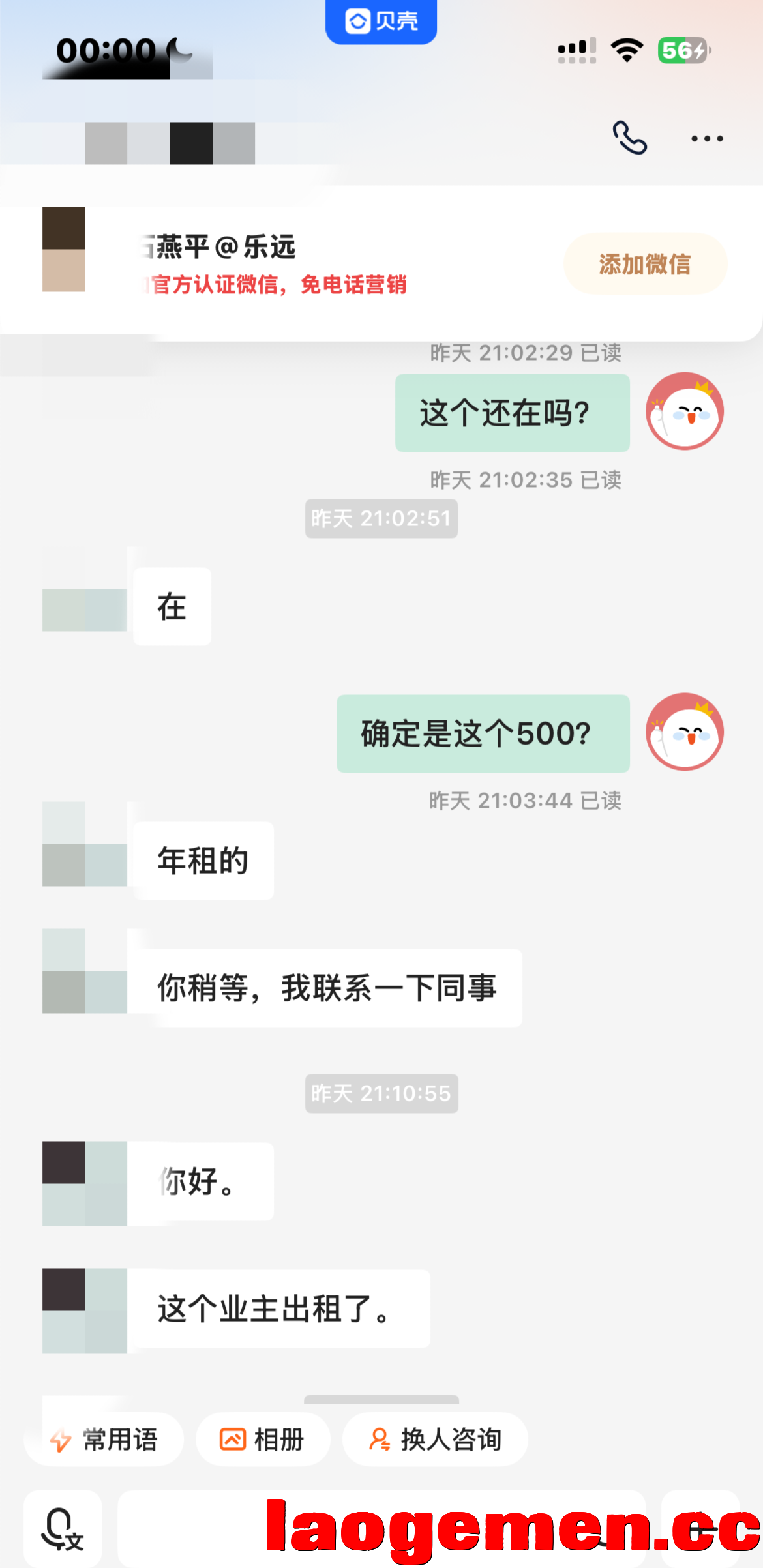
Task: Focus the message text input field
Action: coord(381,1528)
